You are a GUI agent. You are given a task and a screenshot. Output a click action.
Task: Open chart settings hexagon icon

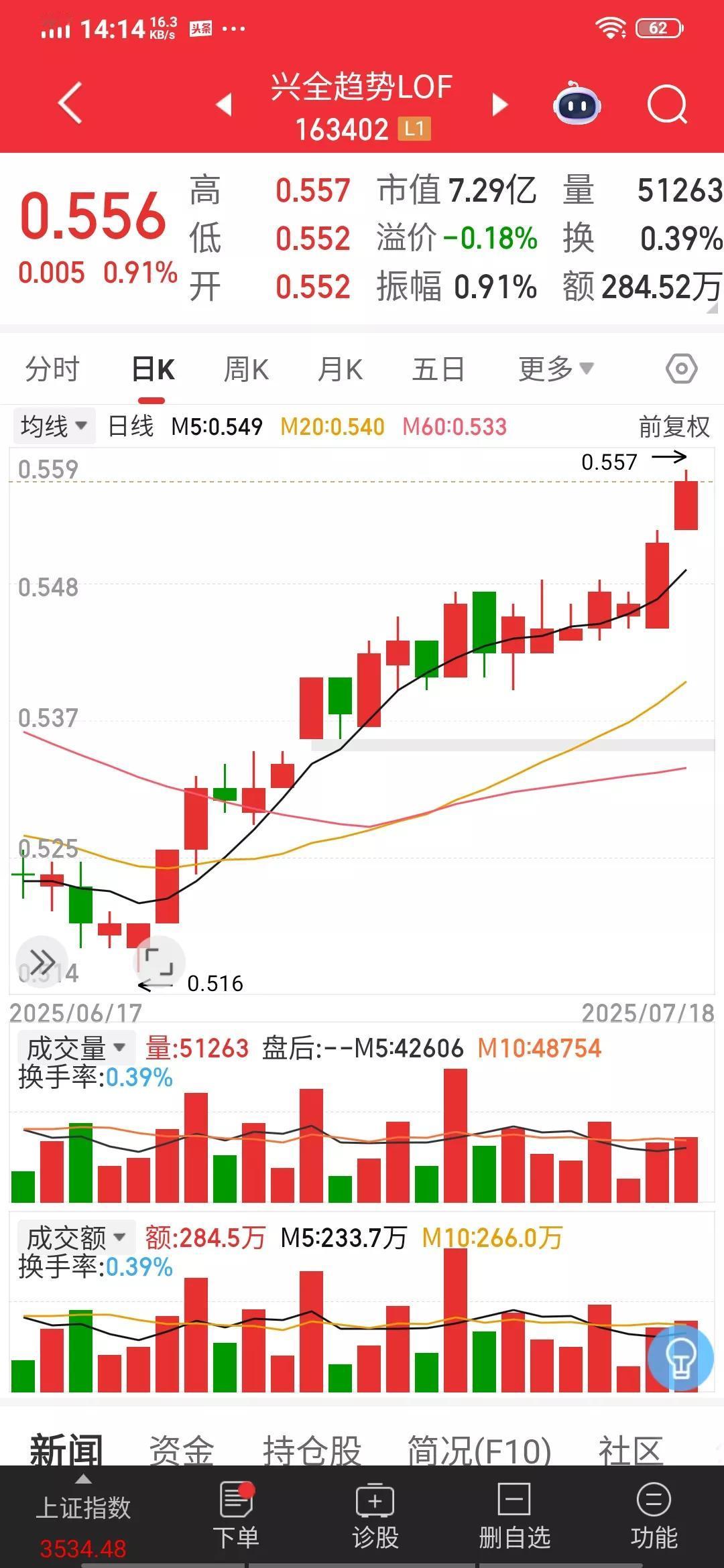[x=682, y=369]
